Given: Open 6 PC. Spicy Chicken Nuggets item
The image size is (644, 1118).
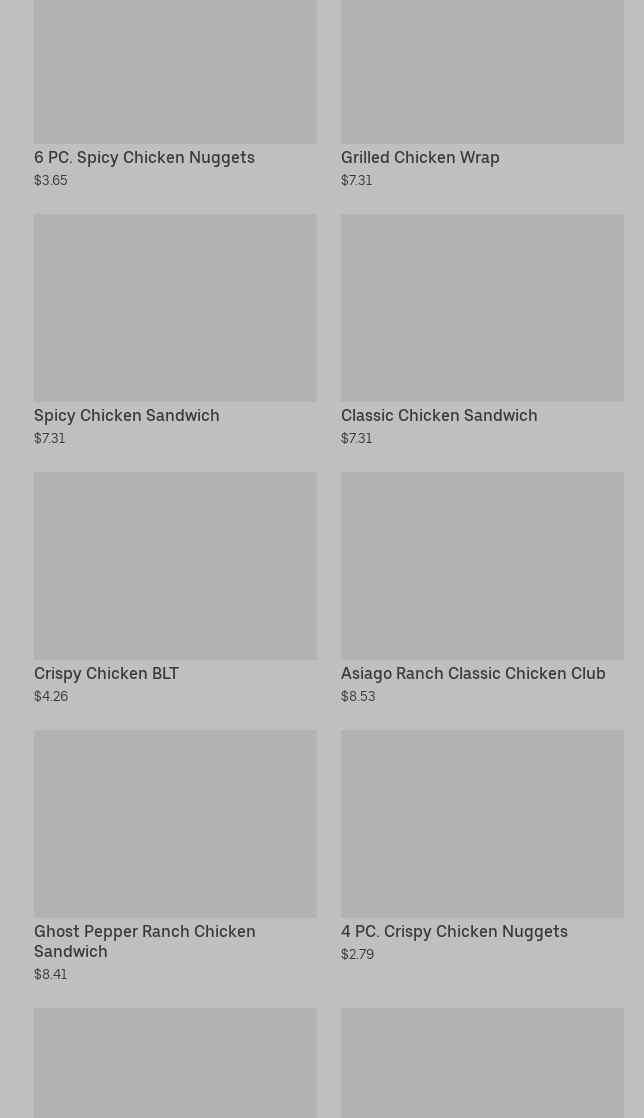Looking at the screenshot, I should click(144, 158).
